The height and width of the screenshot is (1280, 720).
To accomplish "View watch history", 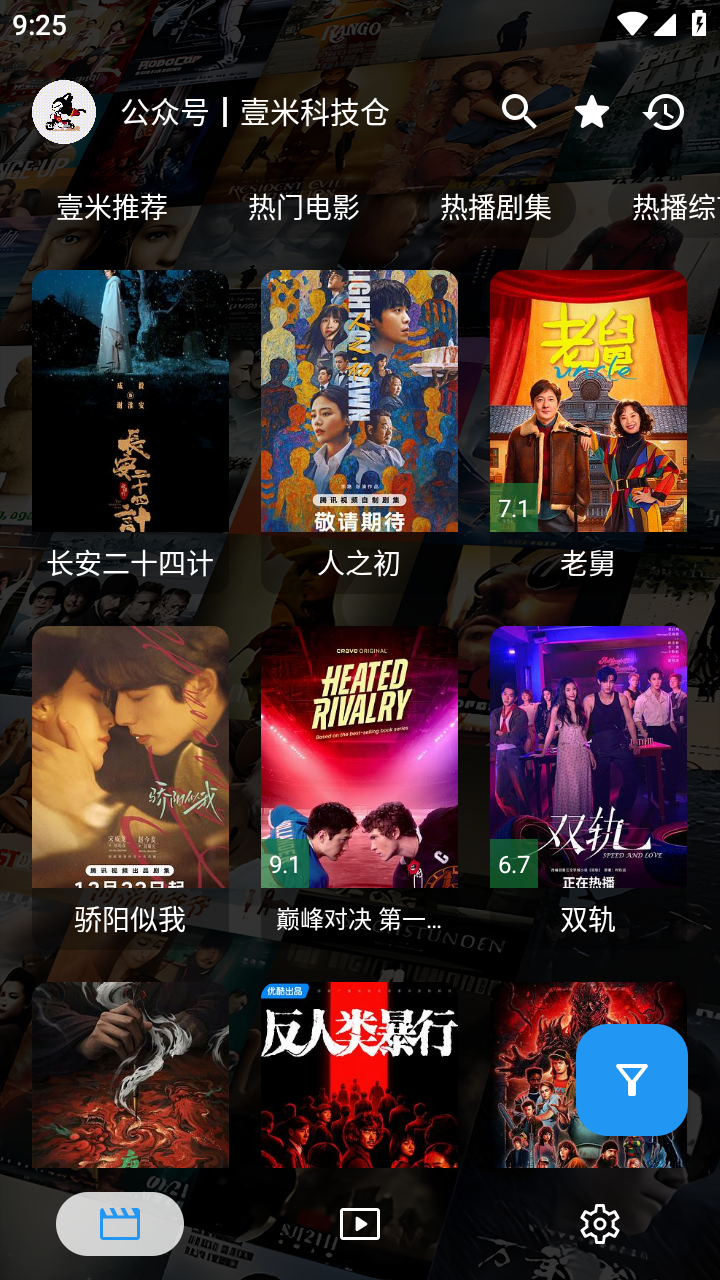I will pos(663,112).
